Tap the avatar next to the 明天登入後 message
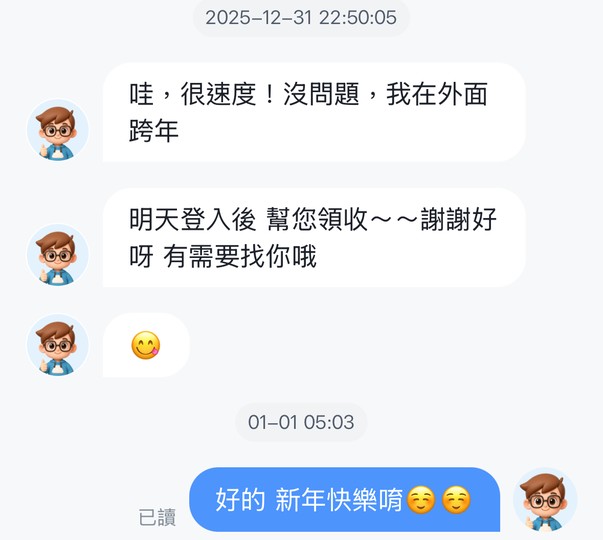 click(x=58, y=255)
